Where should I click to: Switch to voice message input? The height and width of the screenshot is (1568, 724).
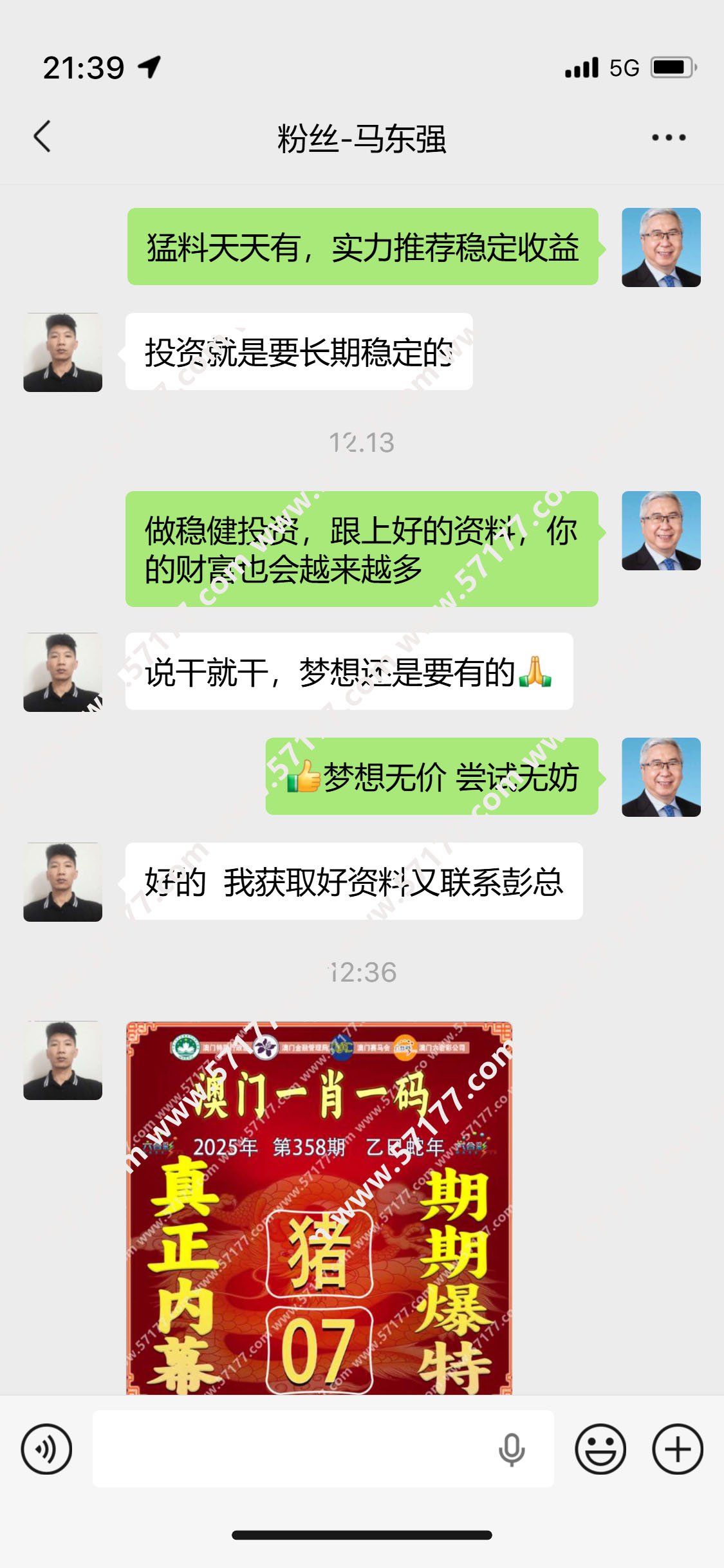point(46,1449)
